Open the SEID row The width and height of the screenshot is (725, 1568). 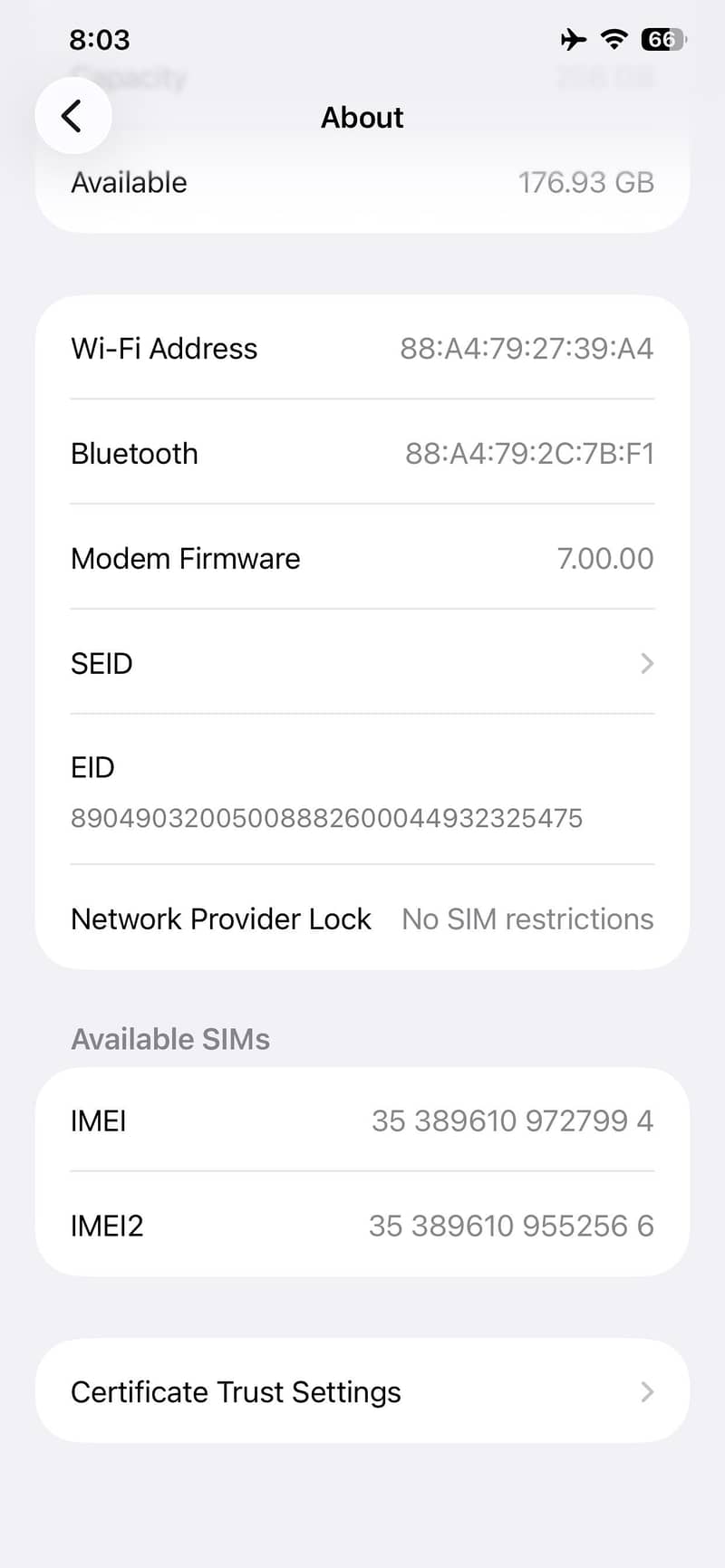362,663
